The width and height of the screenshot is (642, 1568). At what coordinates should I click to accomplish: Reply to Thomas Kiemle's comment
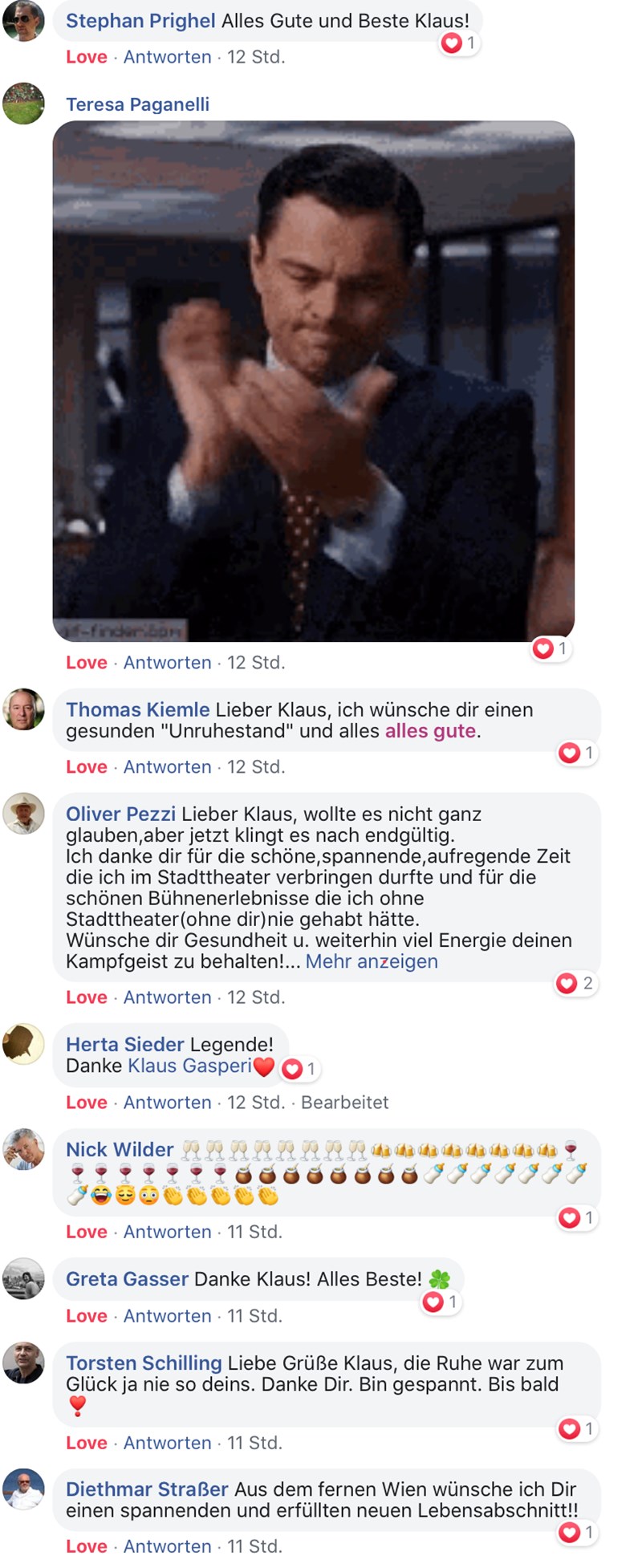(167, 767)
